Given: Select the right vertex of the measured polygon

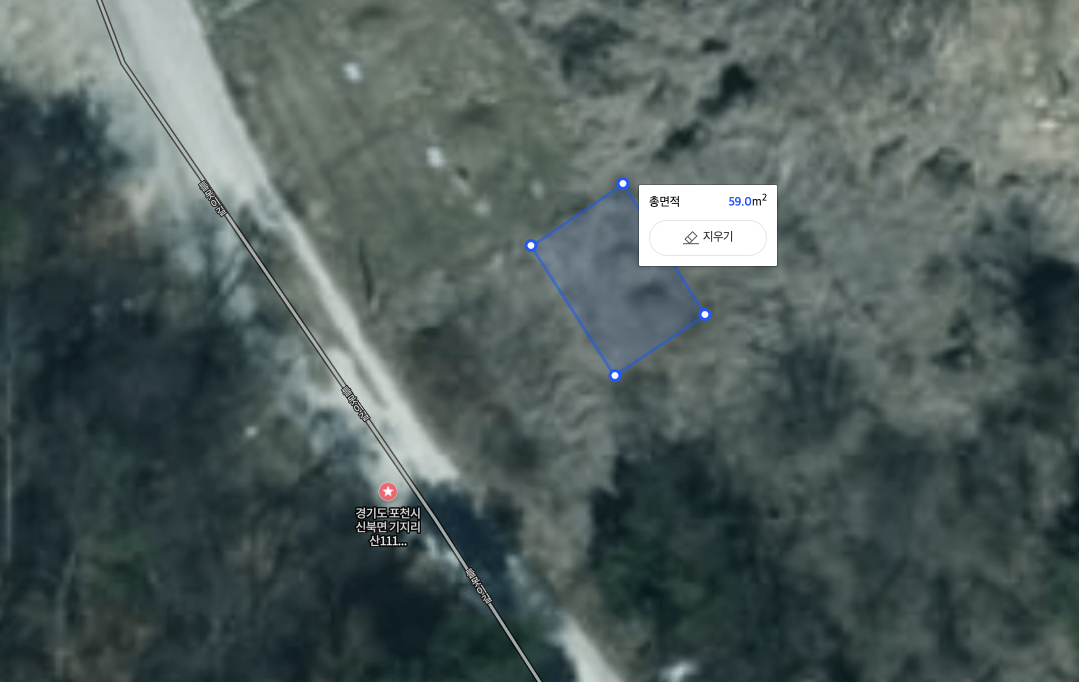Looking at the screenshot, I should coord(705,314).
